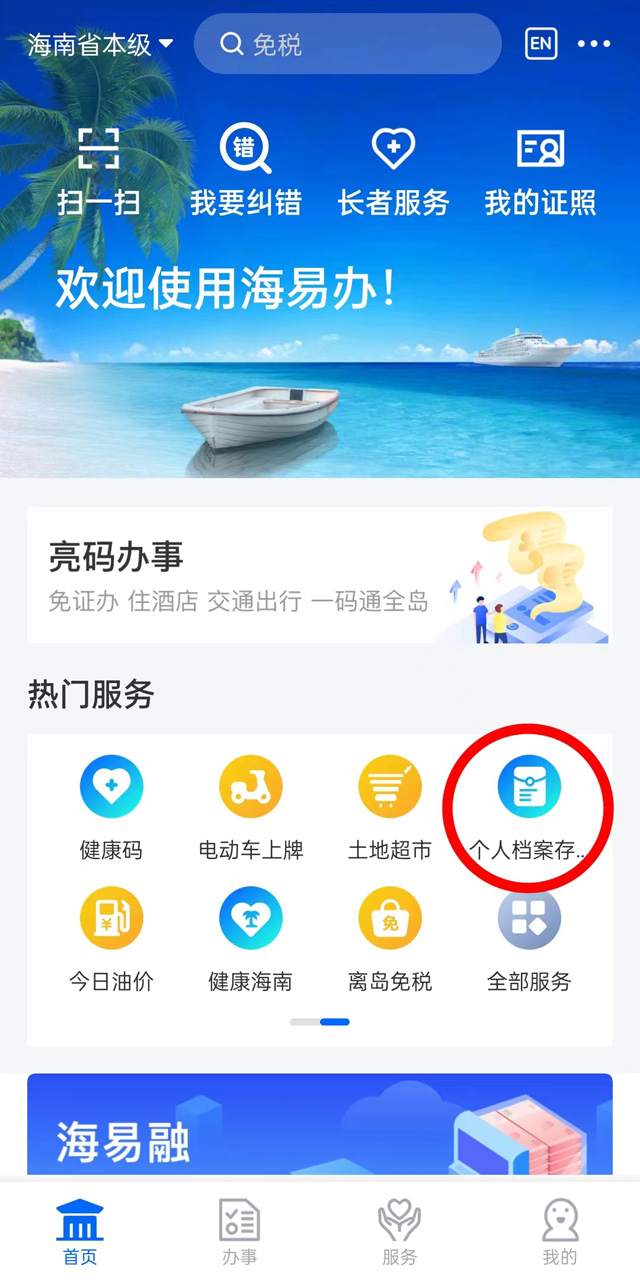
Task: Open the 亮码办事 card
Action: coord(320,575)
